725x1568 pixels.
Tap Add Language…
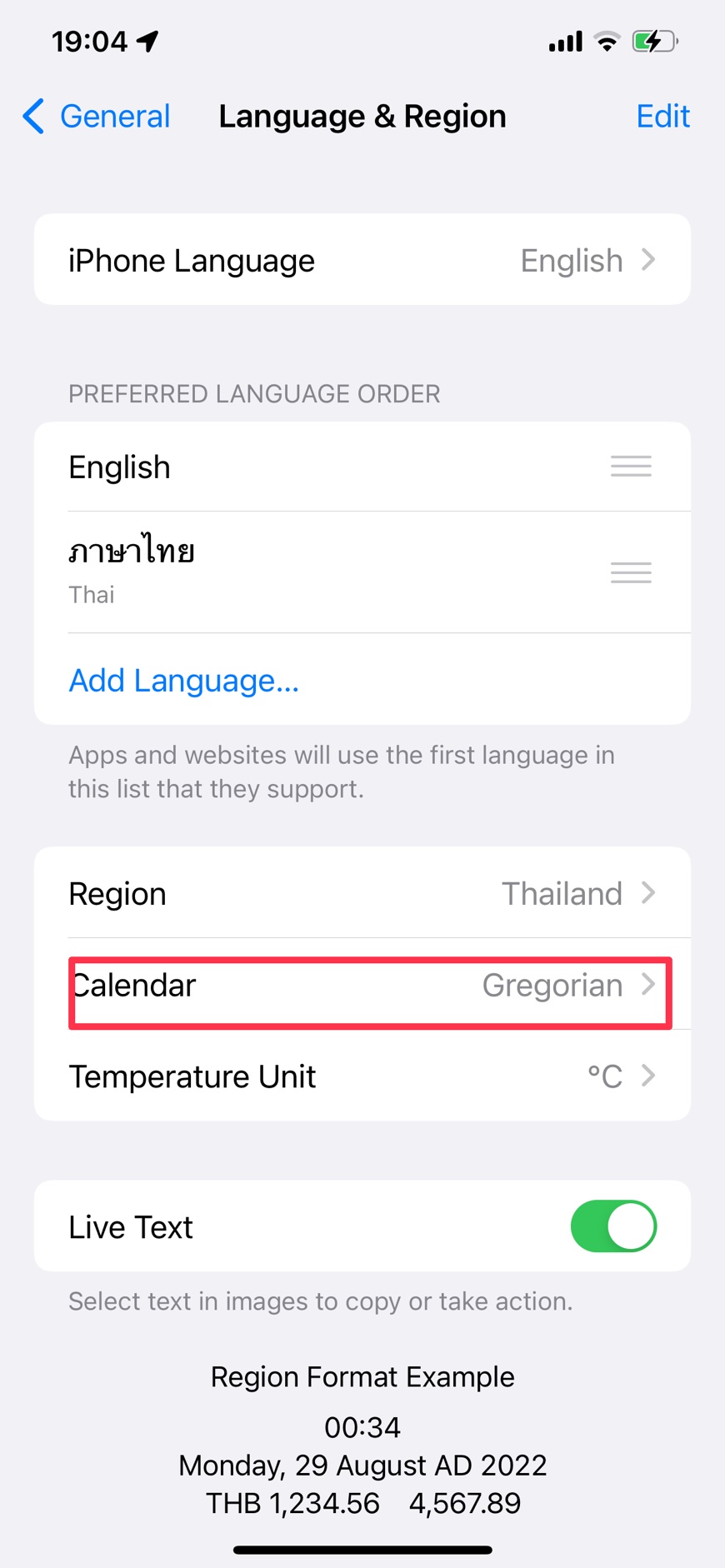[x=183, y=680]
